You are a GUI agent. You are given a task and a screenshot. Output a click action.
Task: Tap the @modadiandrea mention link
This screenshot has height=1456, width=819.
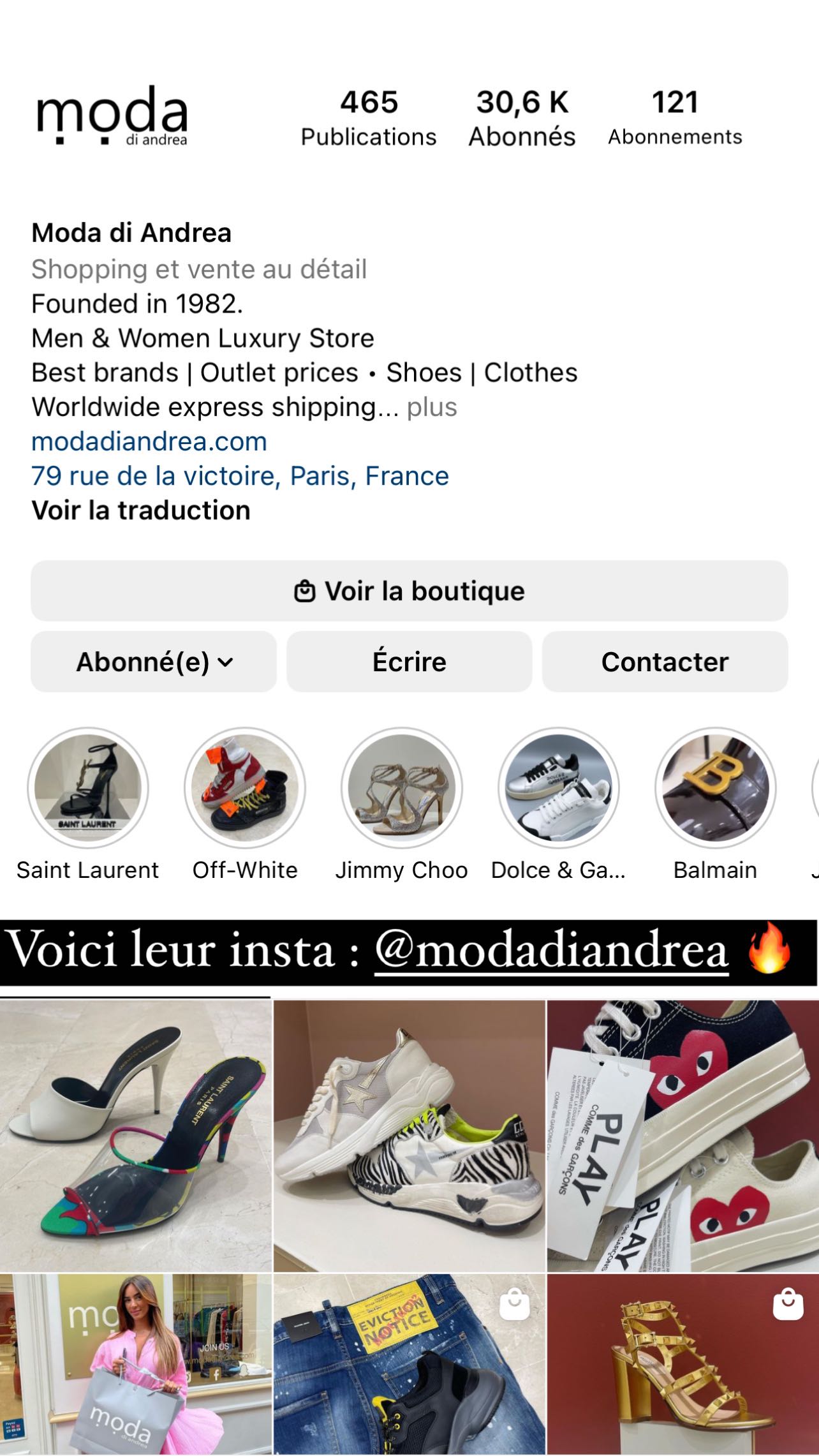[551, 951]
